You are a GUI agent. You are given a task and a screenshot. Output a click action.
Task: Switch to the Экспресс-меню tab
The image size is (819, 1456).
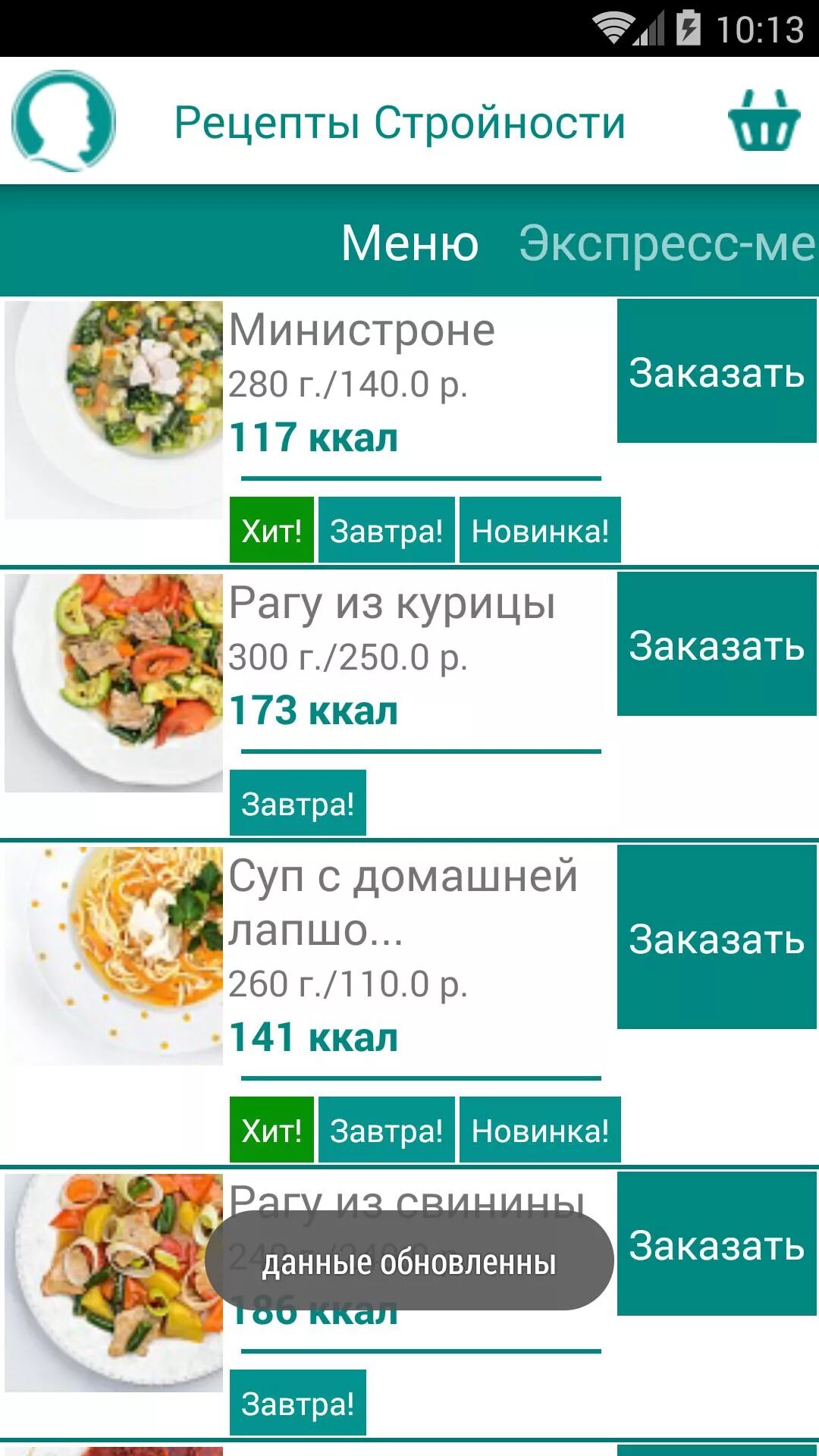[666, 243]
